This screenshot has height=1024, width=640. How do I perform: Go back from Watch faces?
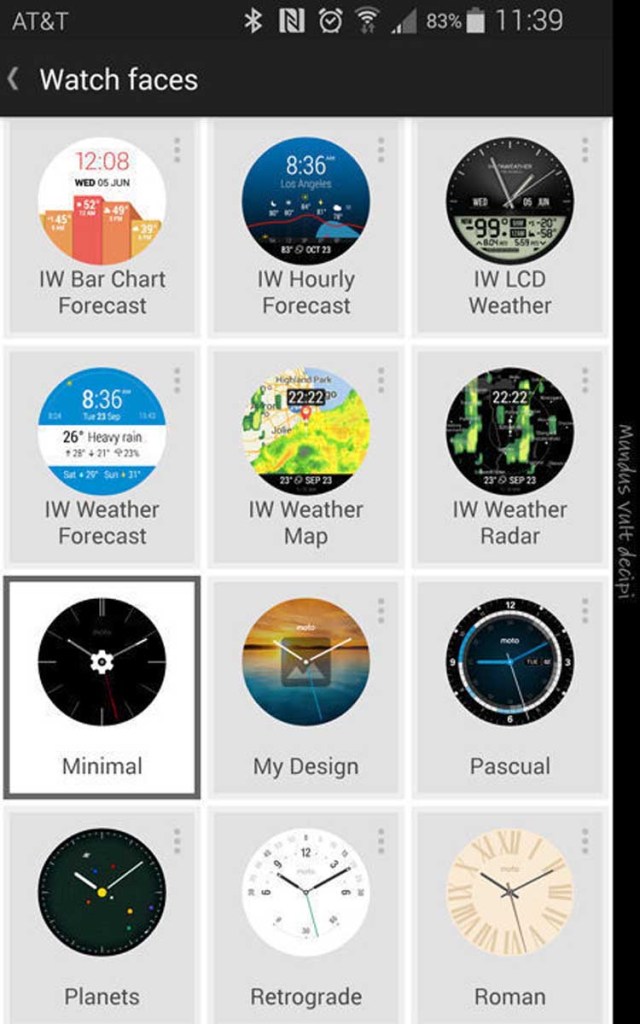point(13,80)
